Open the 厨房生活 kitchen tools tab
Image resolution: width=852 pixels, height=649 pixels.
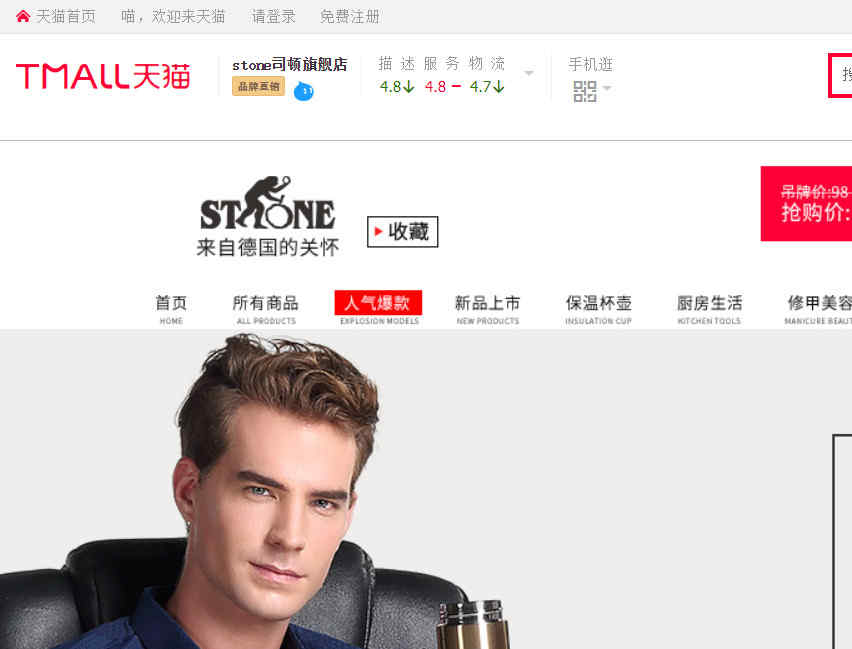pyautogui.click(x=709, y=307)
